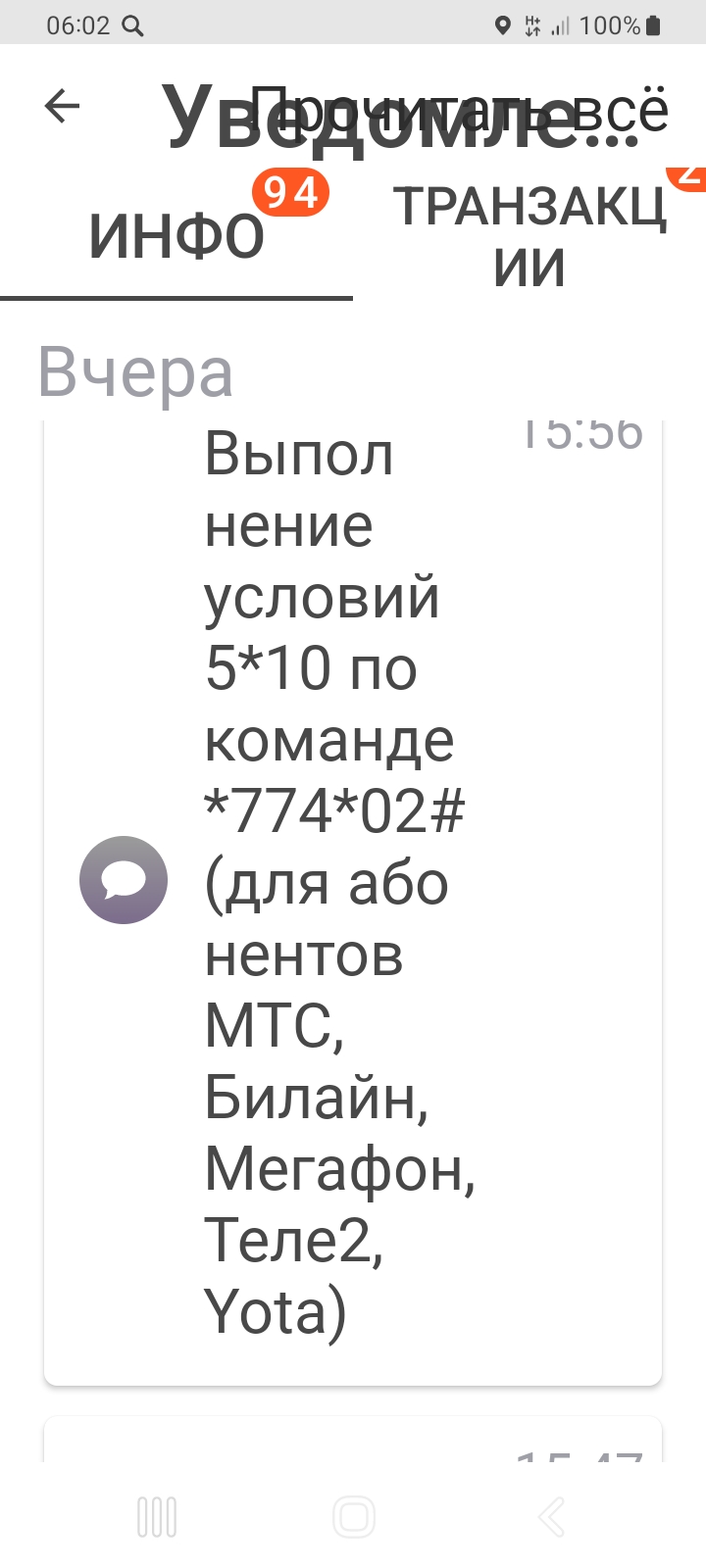Image resolution: width=706 pixels, height=1568 pixels.
Task: Tap 'Прочитать всё' to mark all read
Action: [459, 109]
